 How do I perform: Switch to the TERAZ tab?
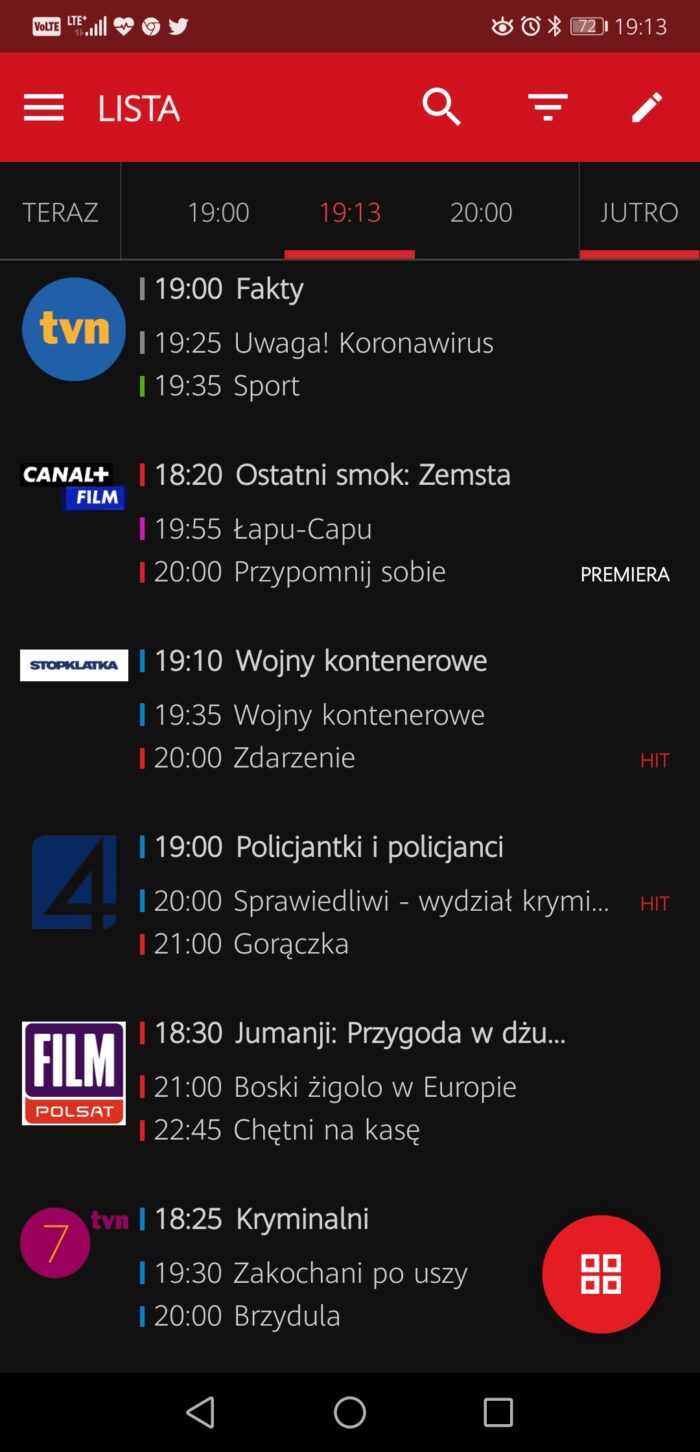(60, 212)
